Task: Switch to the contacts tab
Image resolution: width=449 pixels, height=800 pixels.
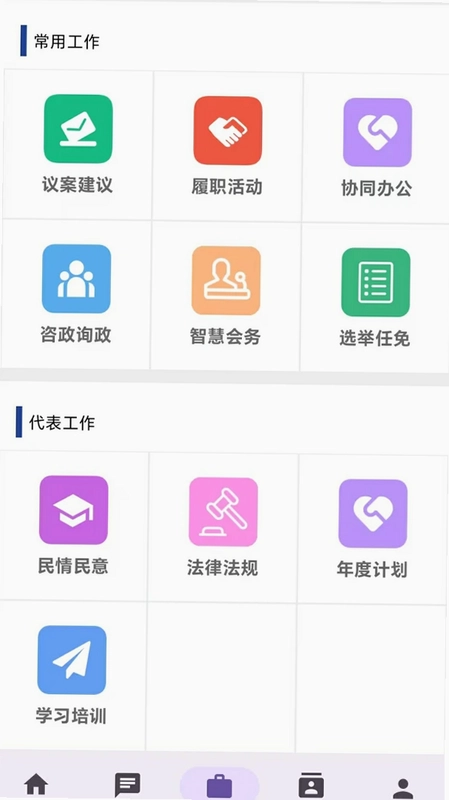Action: (x=311, y=785)
